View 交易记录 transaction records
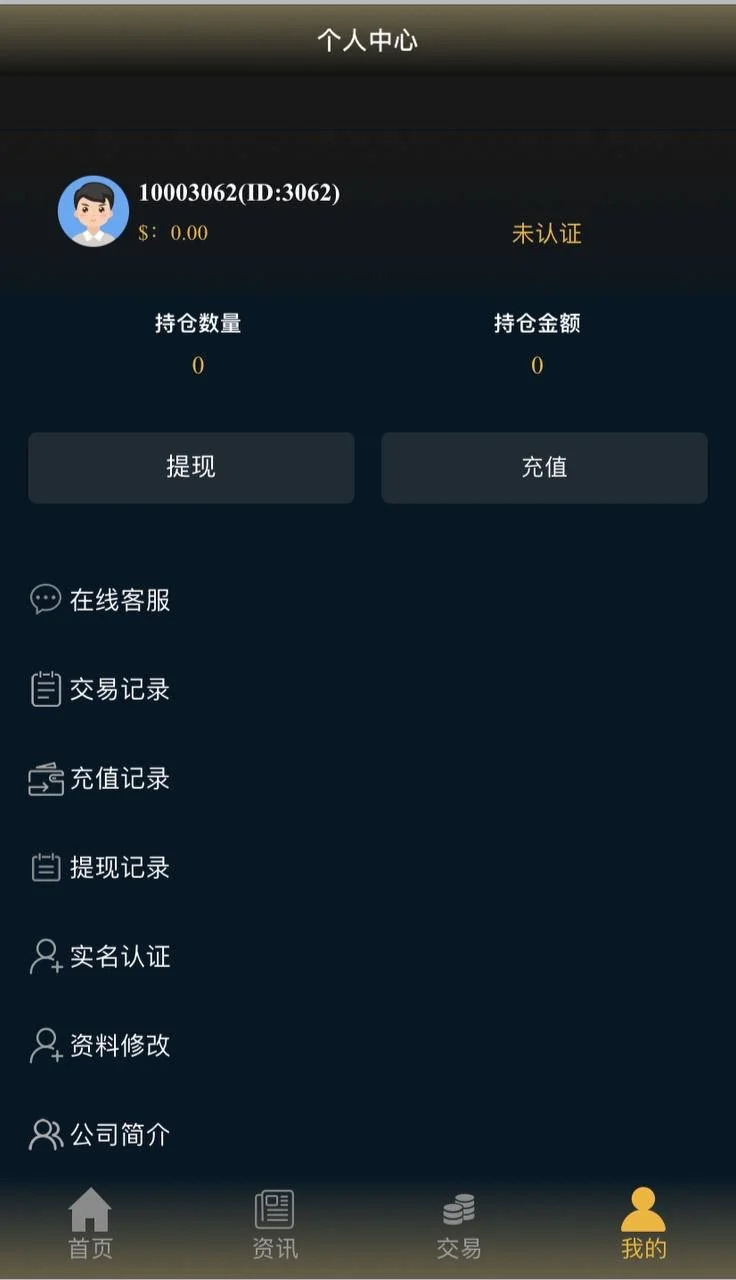The height and width of the screenshot is (1280, 736). click(x=119, y=689)
